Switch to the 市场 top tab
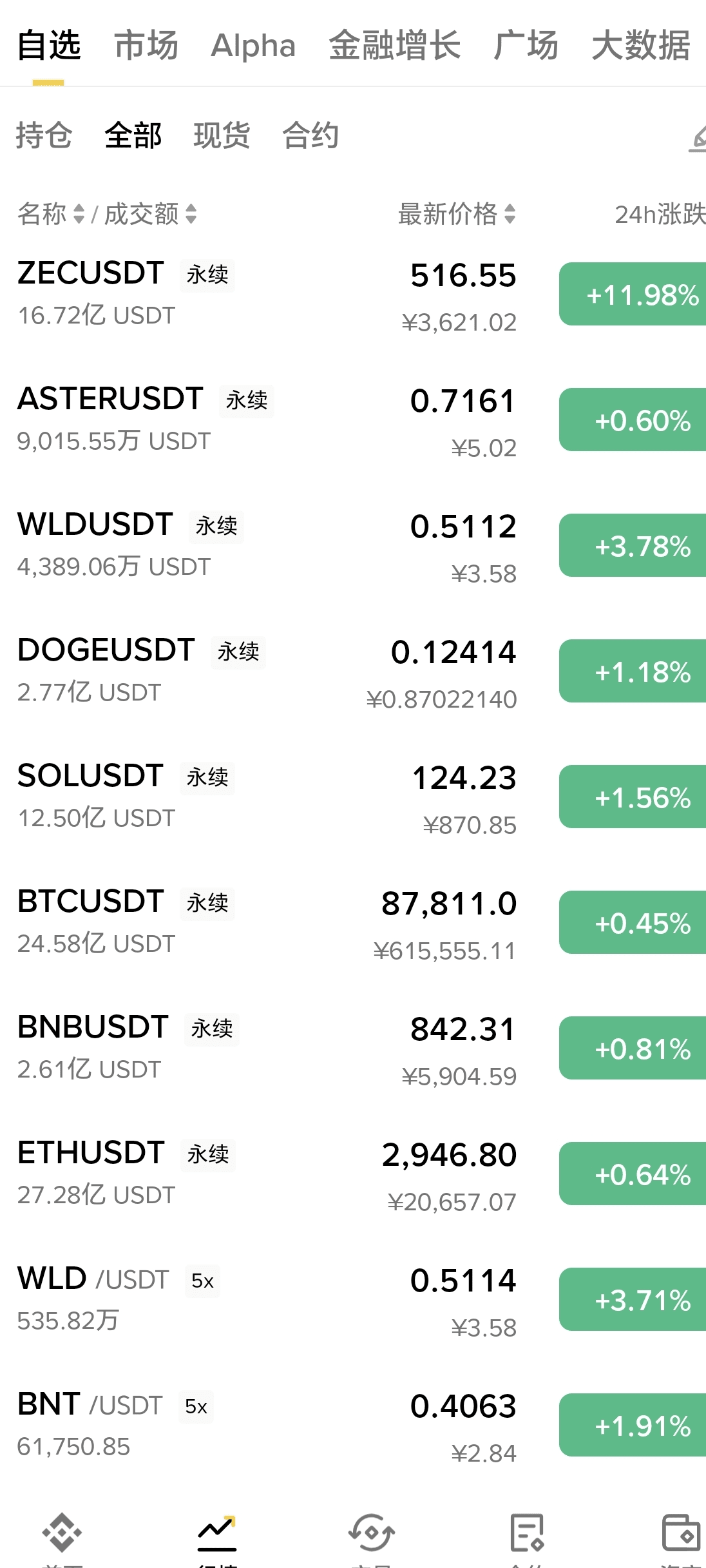Screen dimensions: 706x1568 click(146, 46)
